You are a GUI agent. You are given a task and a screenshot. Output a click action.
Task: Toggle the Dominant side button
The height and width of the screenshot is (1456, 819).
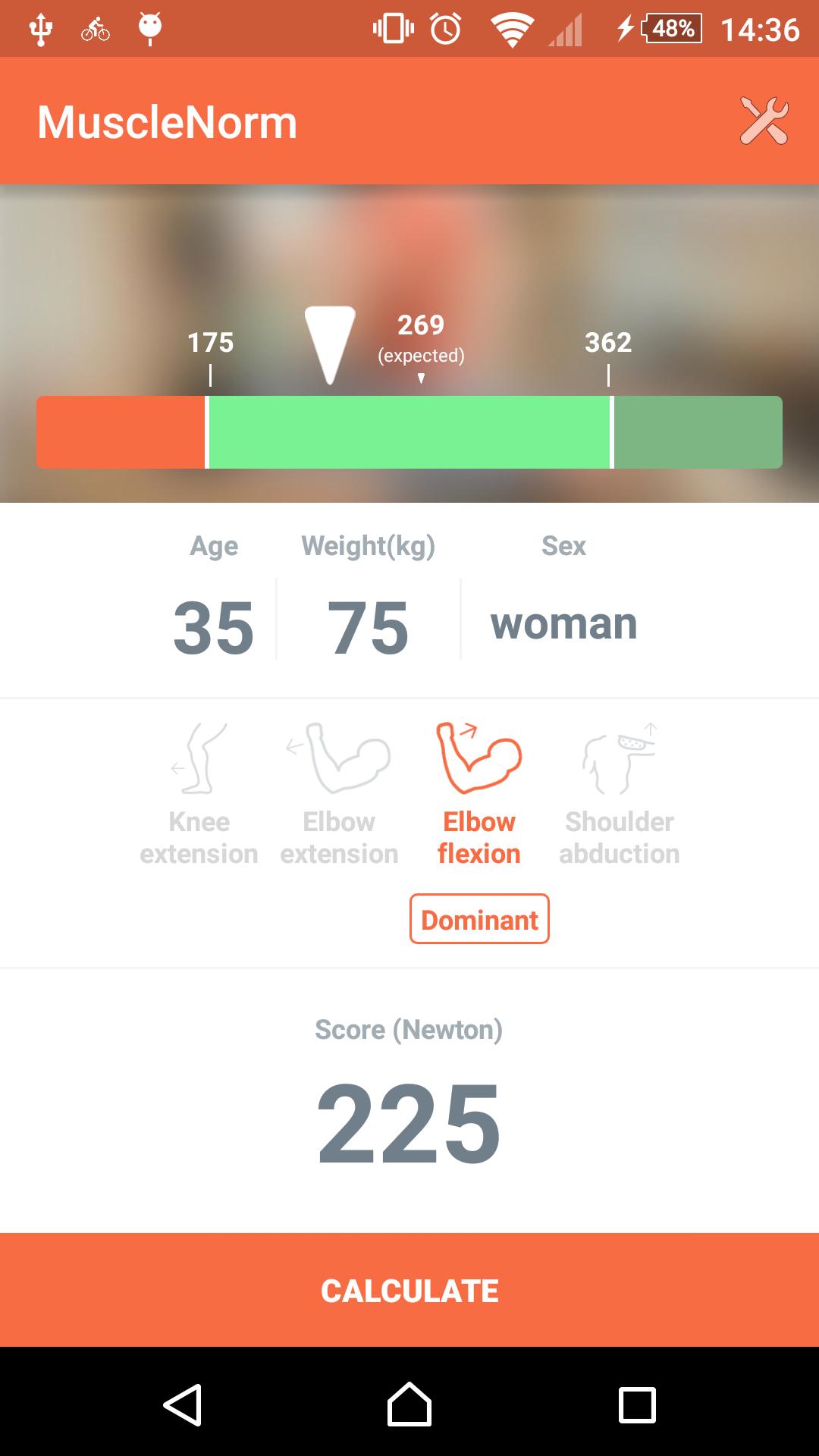click(x=479, y=919)
